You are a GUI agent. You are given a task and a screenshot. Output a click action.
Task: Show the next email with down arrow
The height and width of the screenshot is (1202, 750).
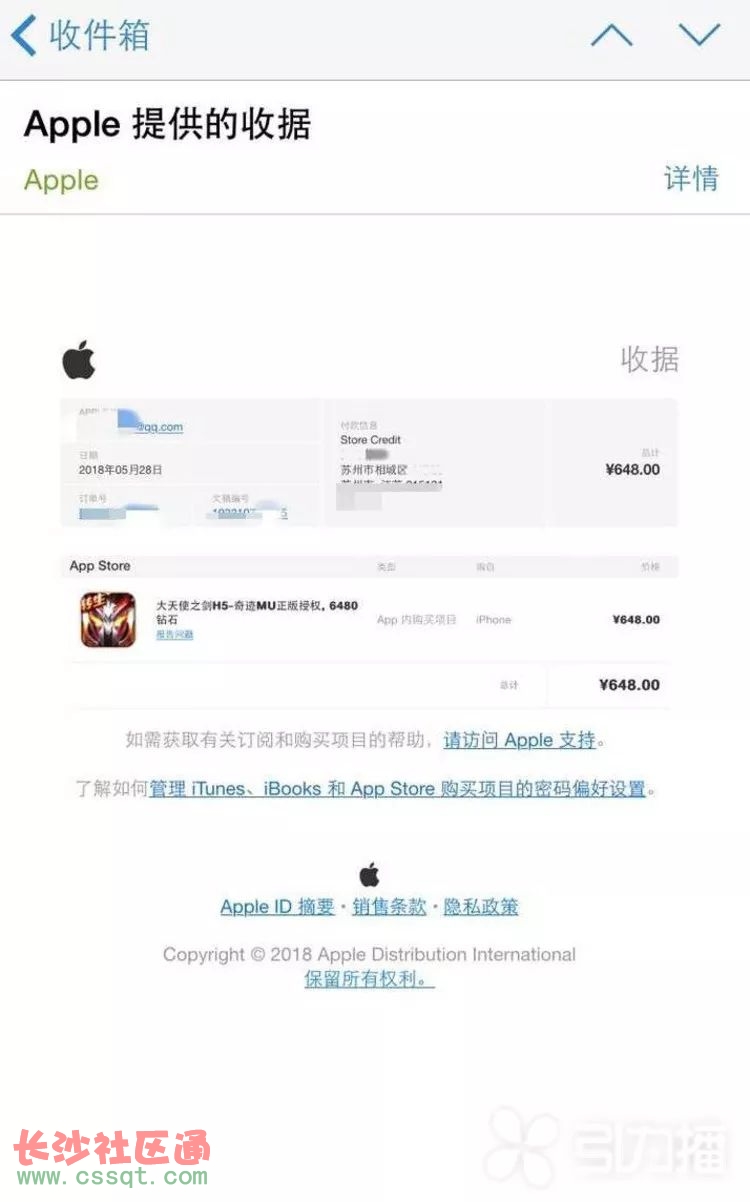[x=699, y=36]
